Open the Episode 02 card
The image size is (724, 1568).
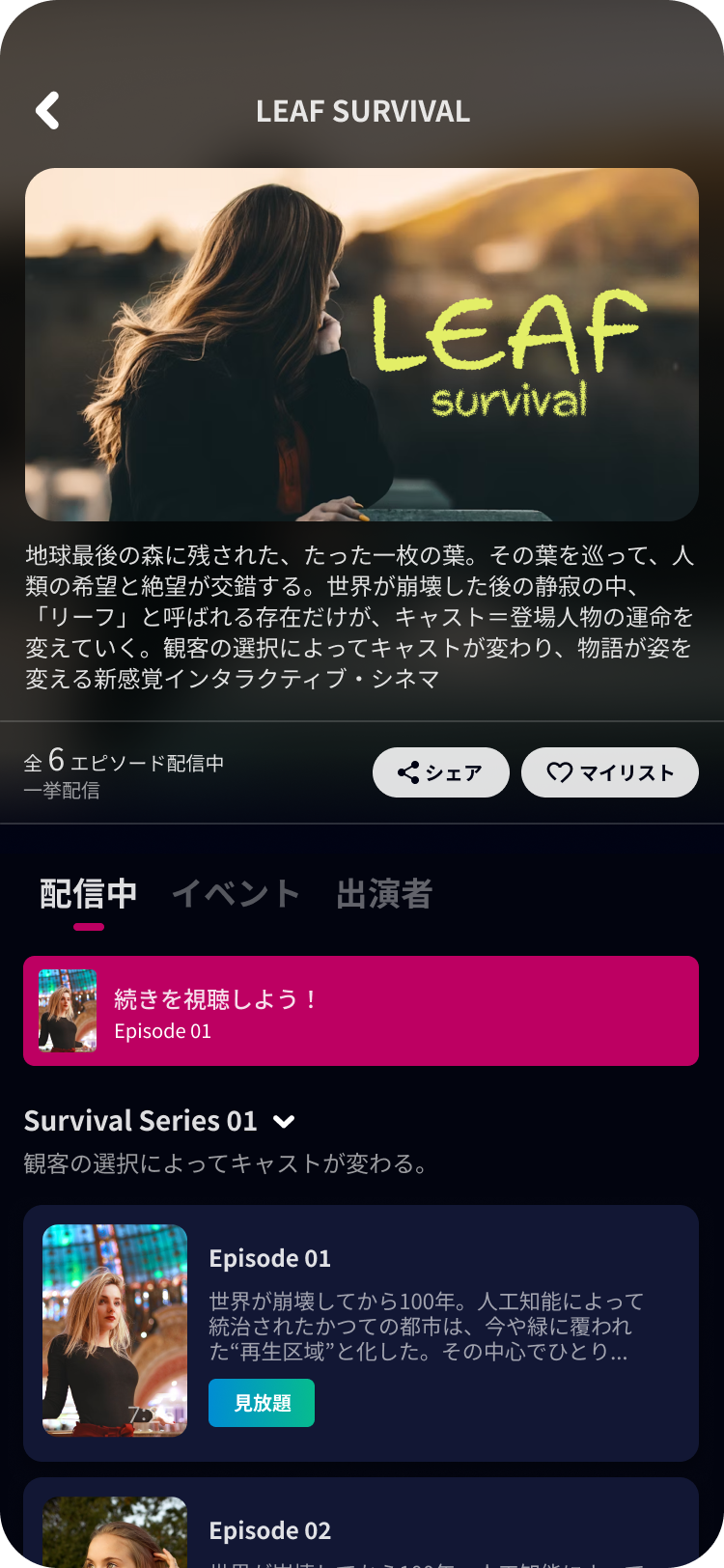coord(361,1528)
